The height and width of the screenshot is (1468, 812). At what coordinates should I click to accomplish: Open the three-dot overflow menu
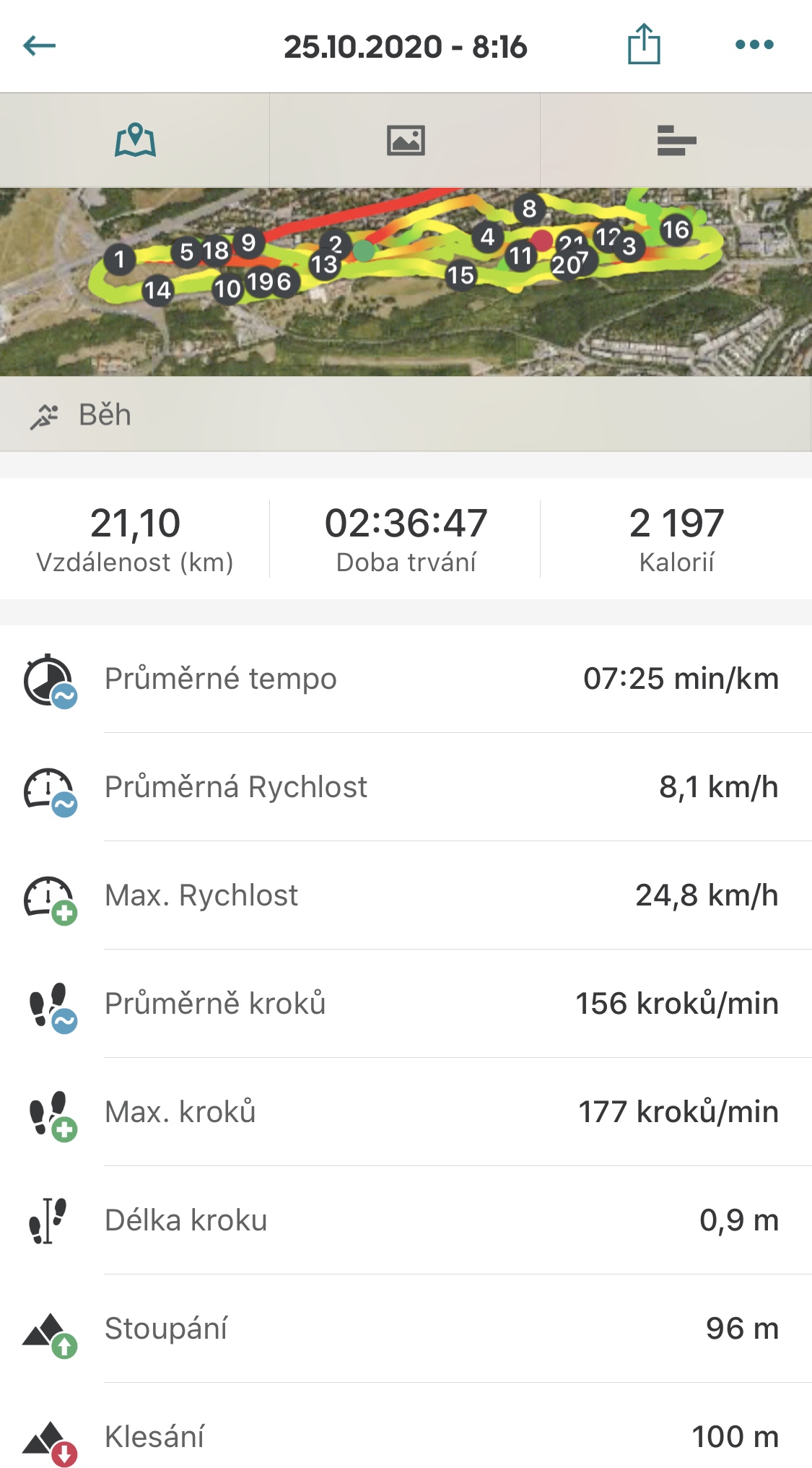754,45
